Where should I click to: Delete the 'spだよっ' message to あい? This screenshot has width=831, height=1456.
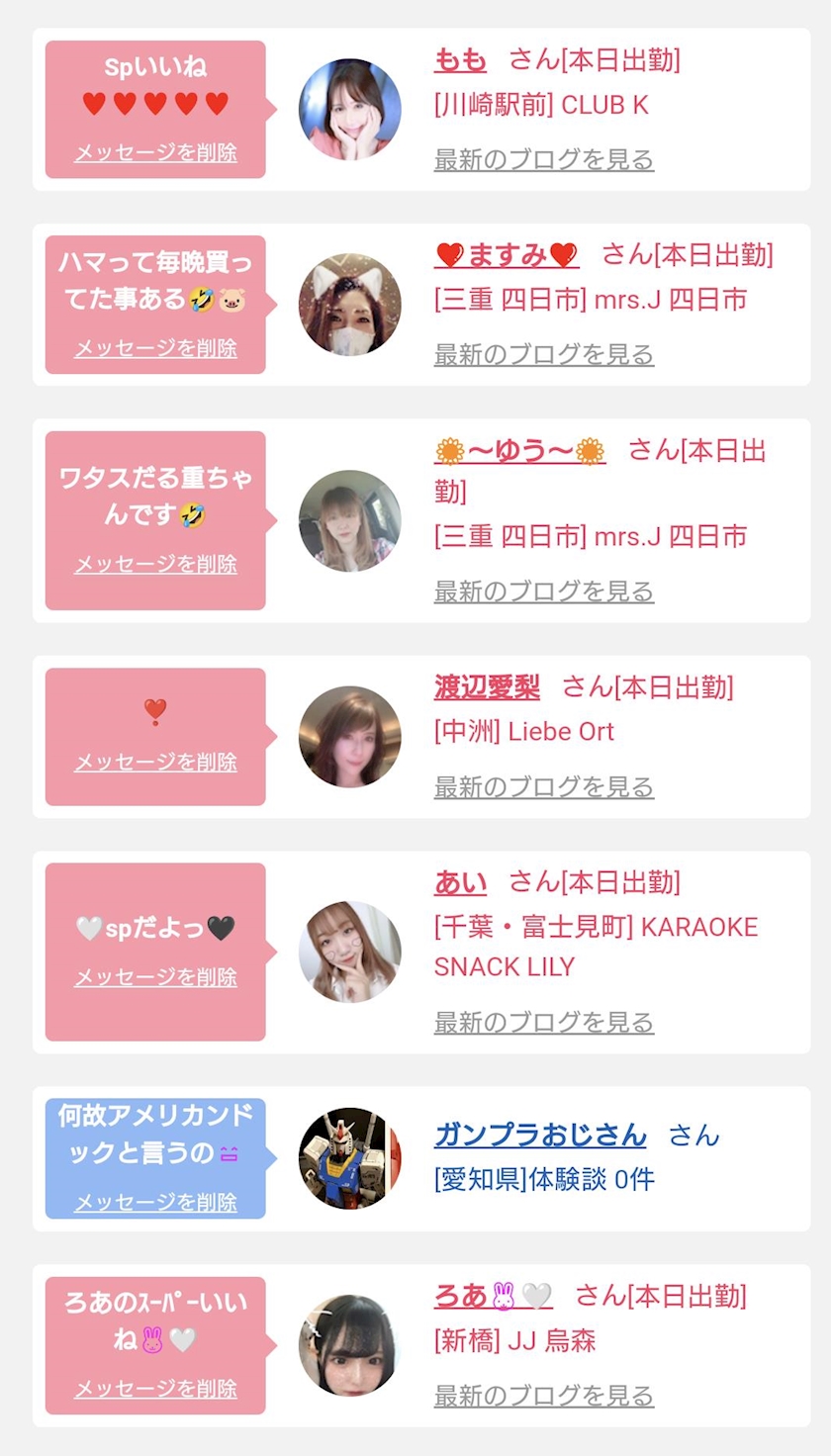pyautogui.click(x=155, y=977)
